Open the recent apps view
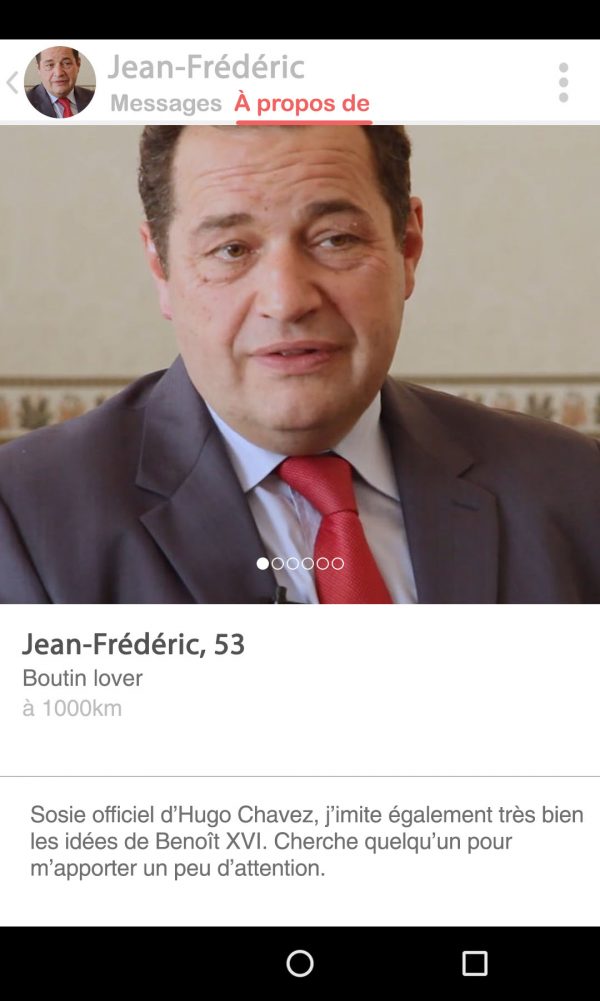Screen dimensions: 600x1001 474,963
